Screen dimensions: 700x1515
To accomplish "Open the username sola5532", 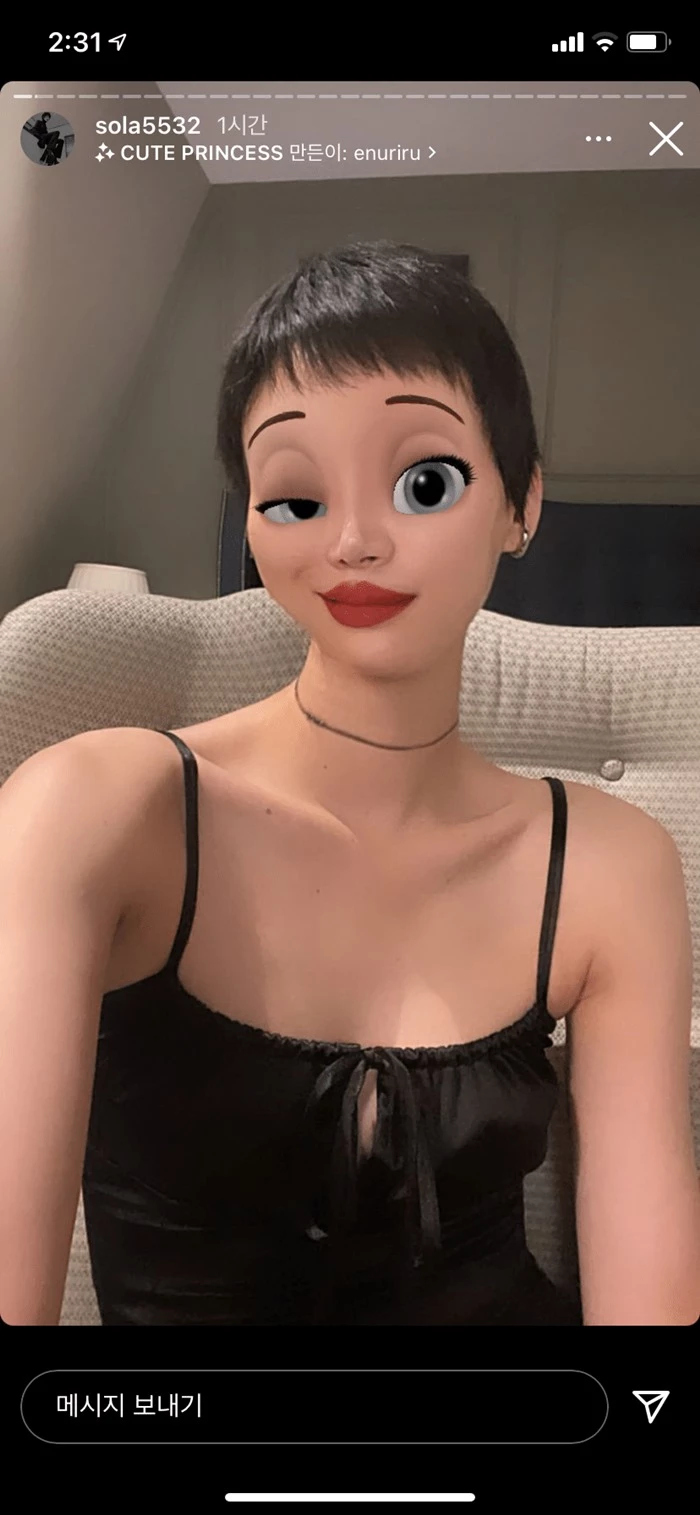I will point(147,126).
